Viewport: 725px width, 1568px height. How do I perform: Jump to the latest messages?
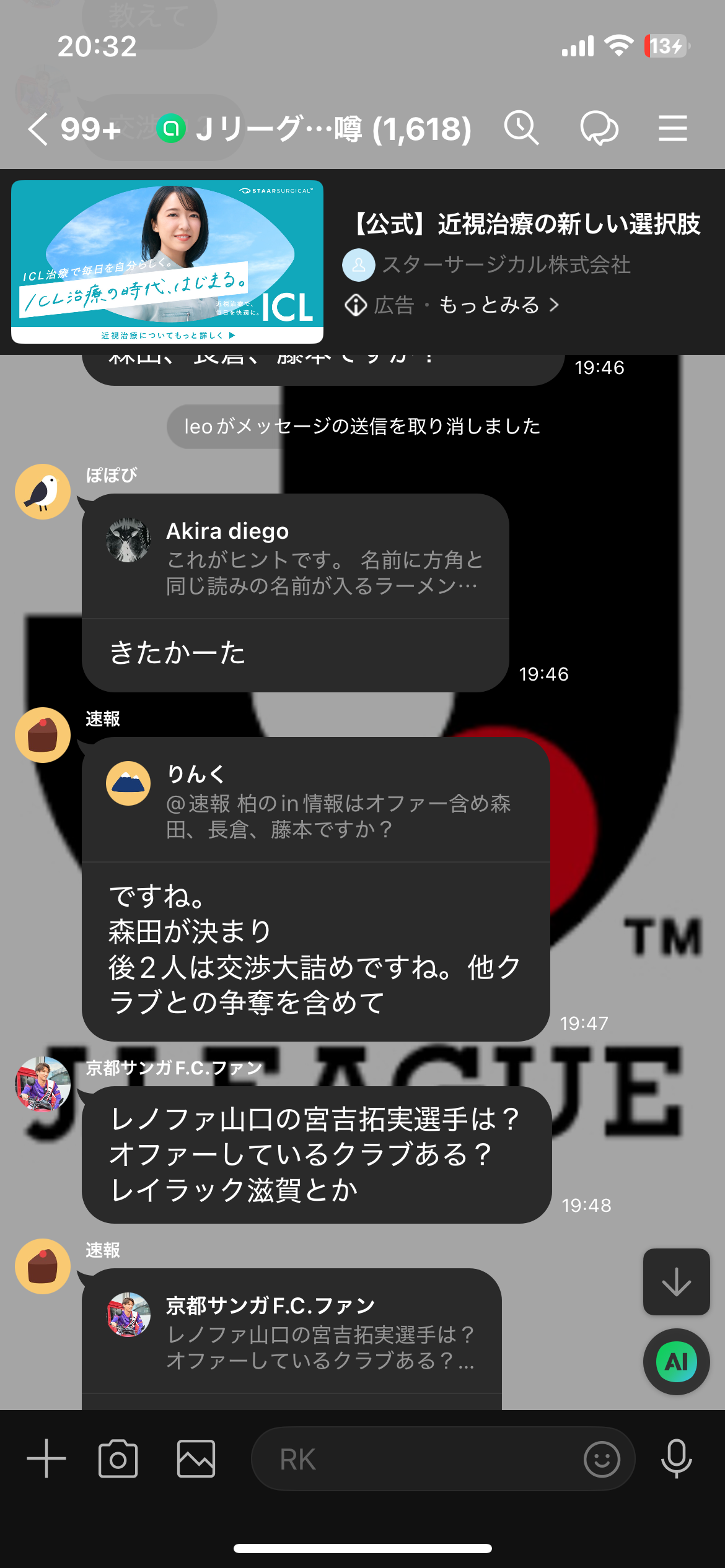pos(676,1282)
